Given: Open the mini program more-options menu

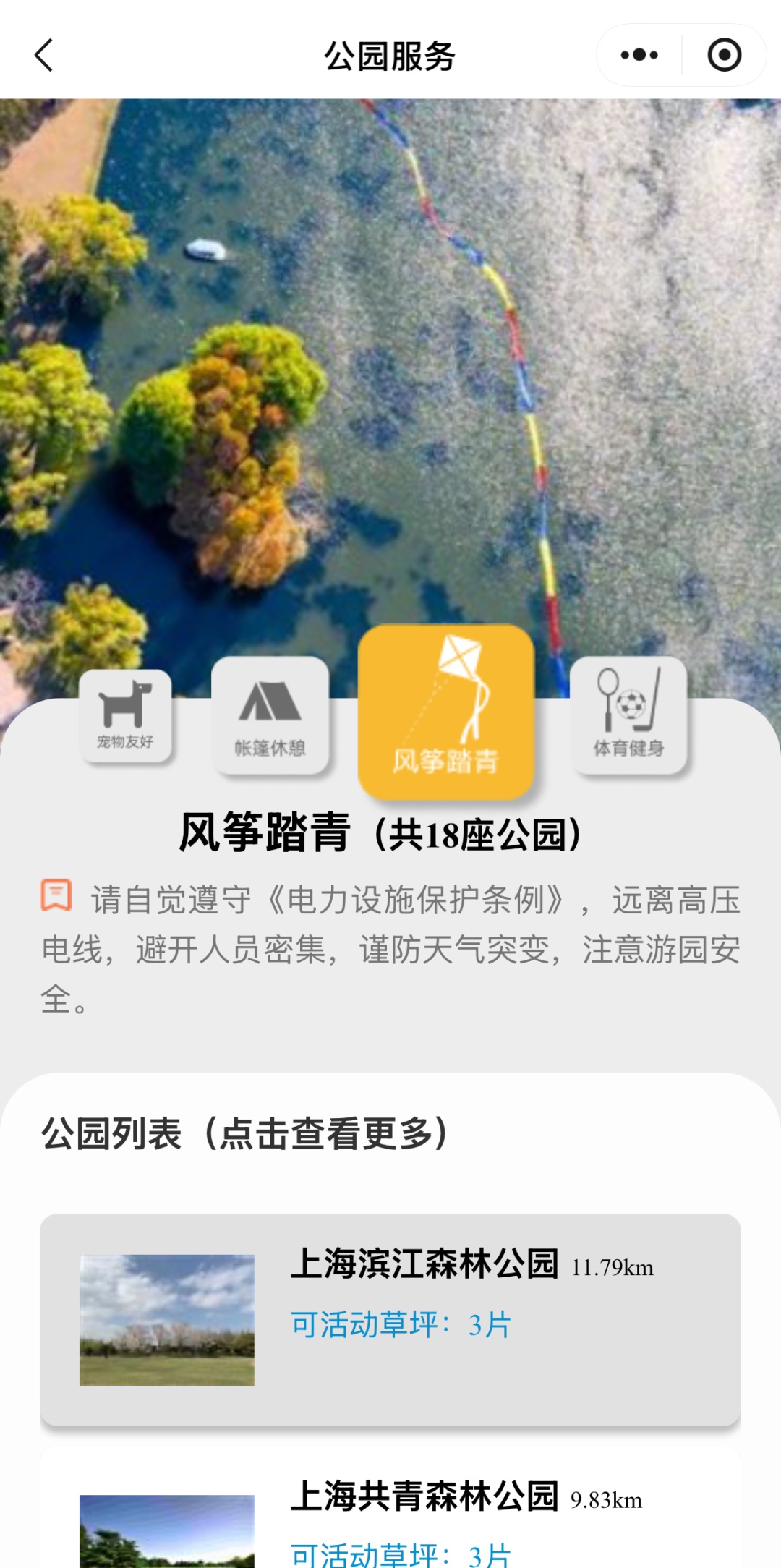Looking at the screenshot, I should click(x=639, y=56).
